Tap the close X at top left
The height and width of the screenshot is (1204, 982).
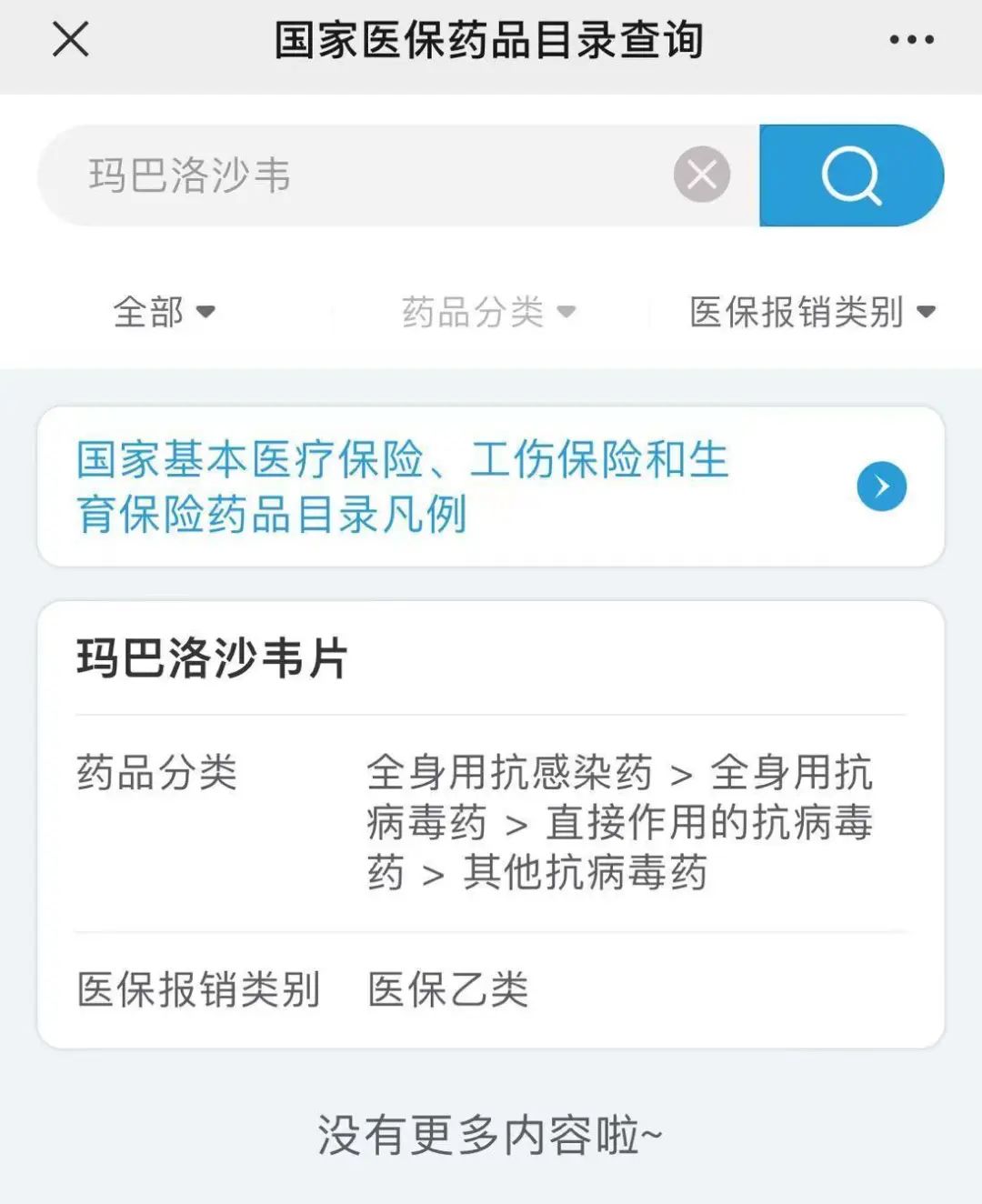pyautogui.click(x=69, y=40)
